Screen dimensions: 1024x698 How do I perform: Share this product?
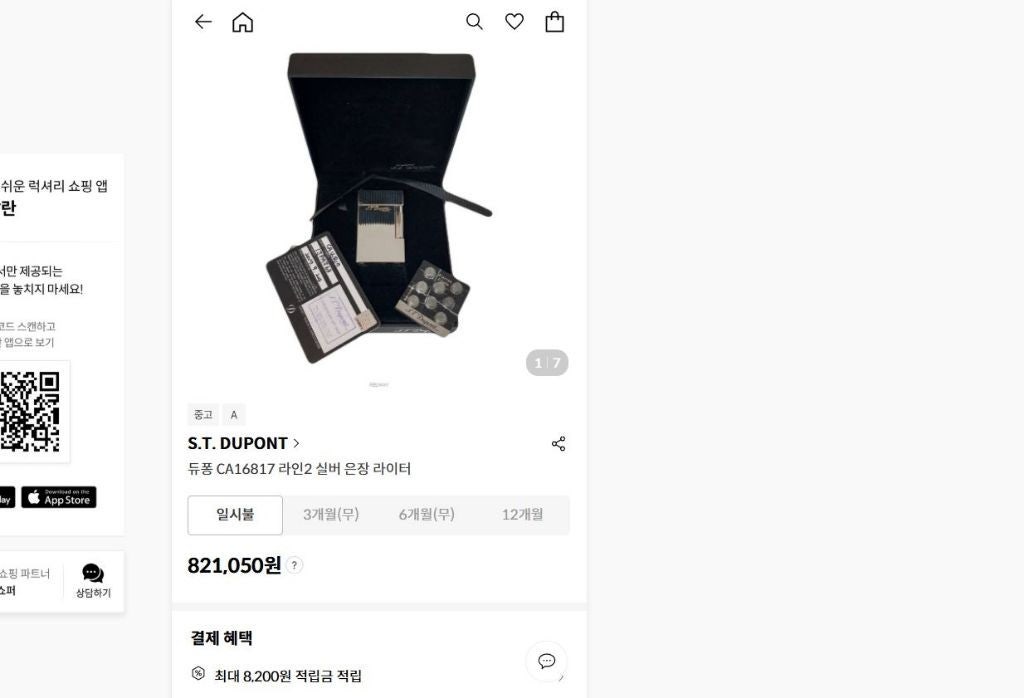tap(558, 444)
